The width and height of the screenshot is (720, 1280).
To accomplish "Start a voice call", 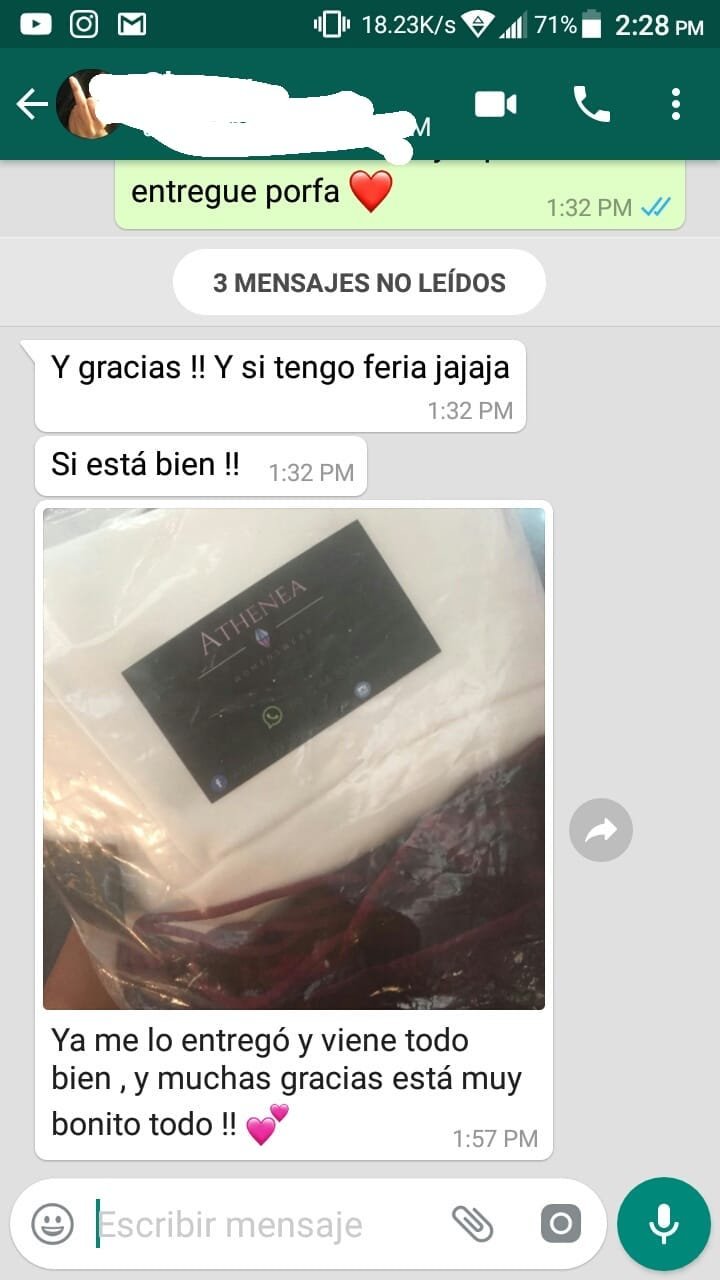I will [591, 104].
